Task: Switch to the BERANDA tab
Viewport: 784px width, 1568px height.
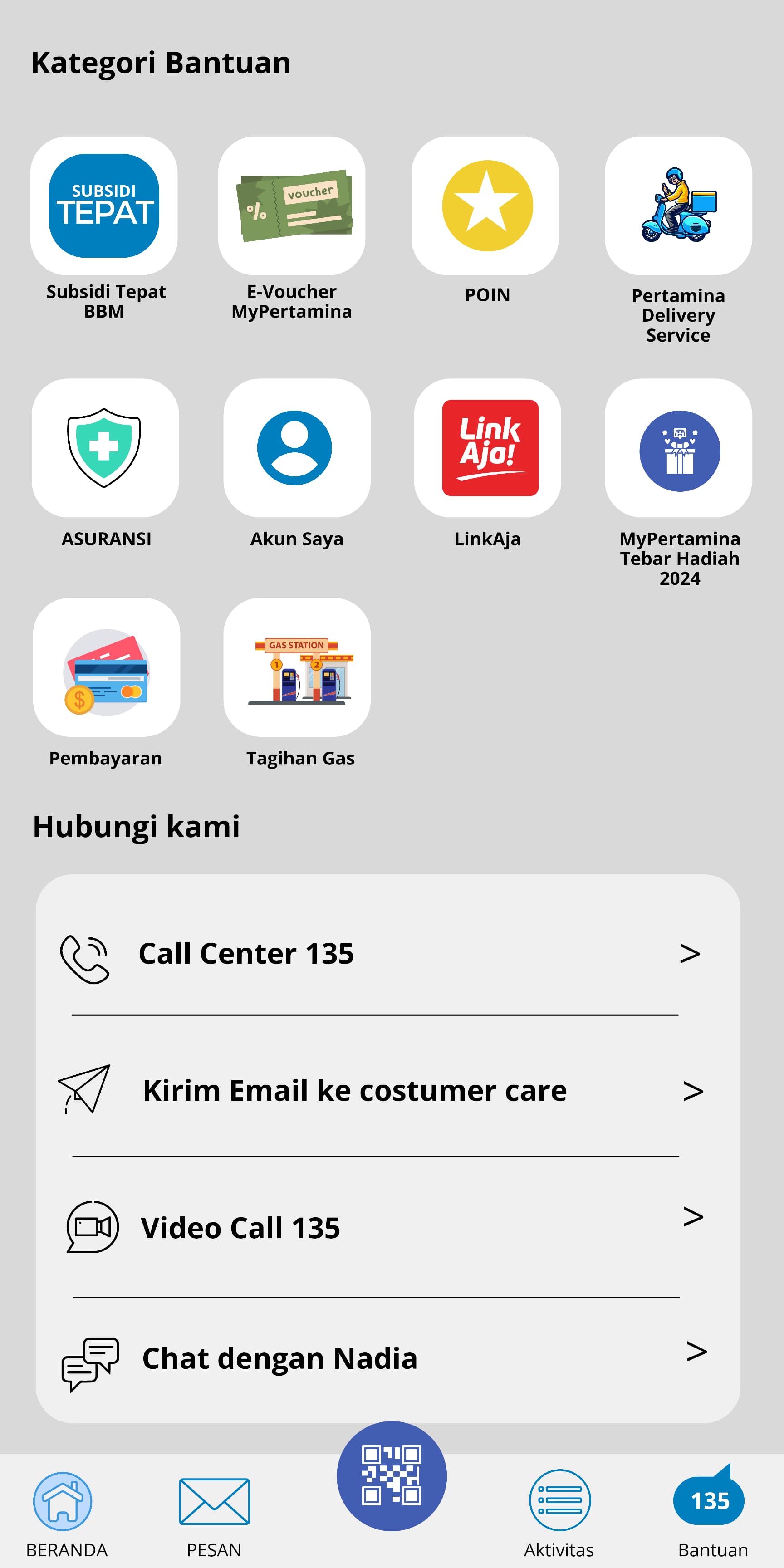Action: [64, 1513]
